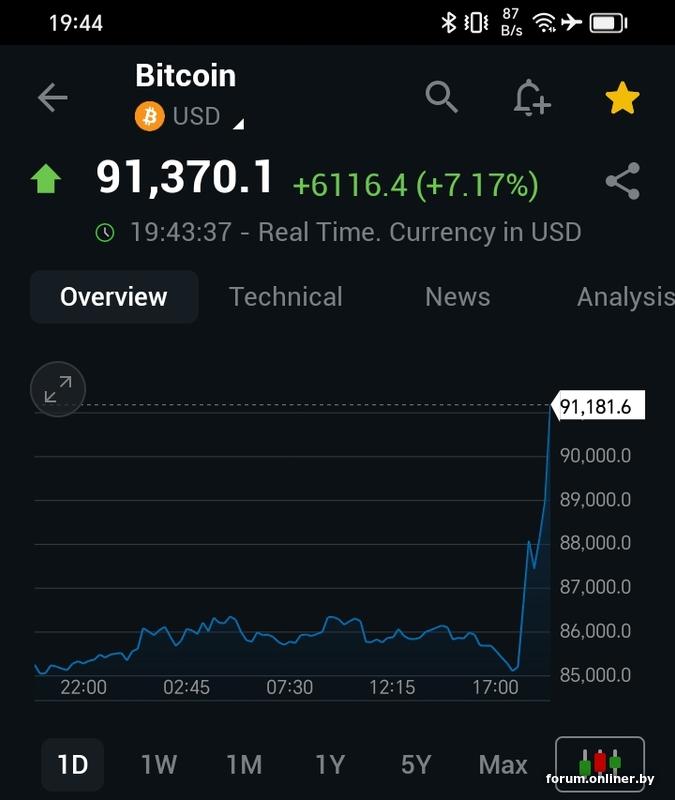Search for another instrument

[441, 97]
